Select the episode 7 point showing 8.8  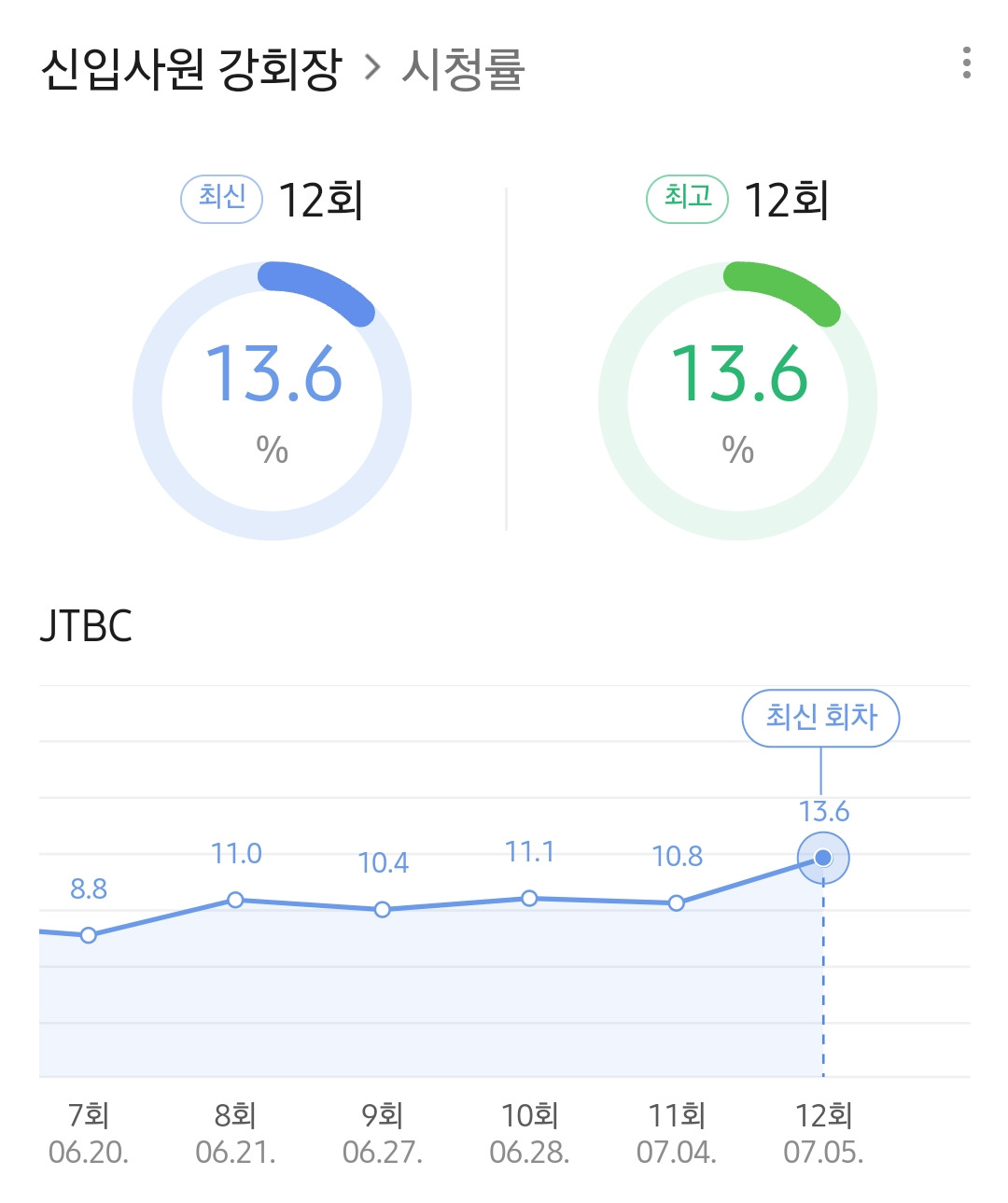tap(88, 935)
